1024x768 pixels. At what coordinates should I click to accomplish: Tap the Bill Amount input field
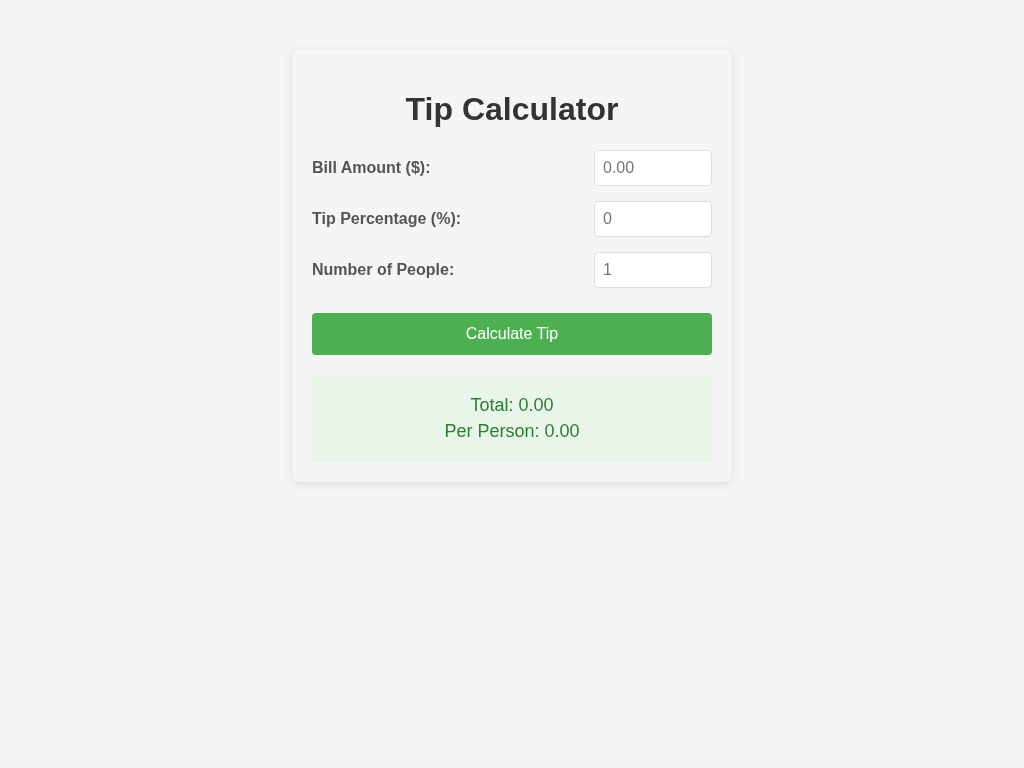tap(652, 168)
